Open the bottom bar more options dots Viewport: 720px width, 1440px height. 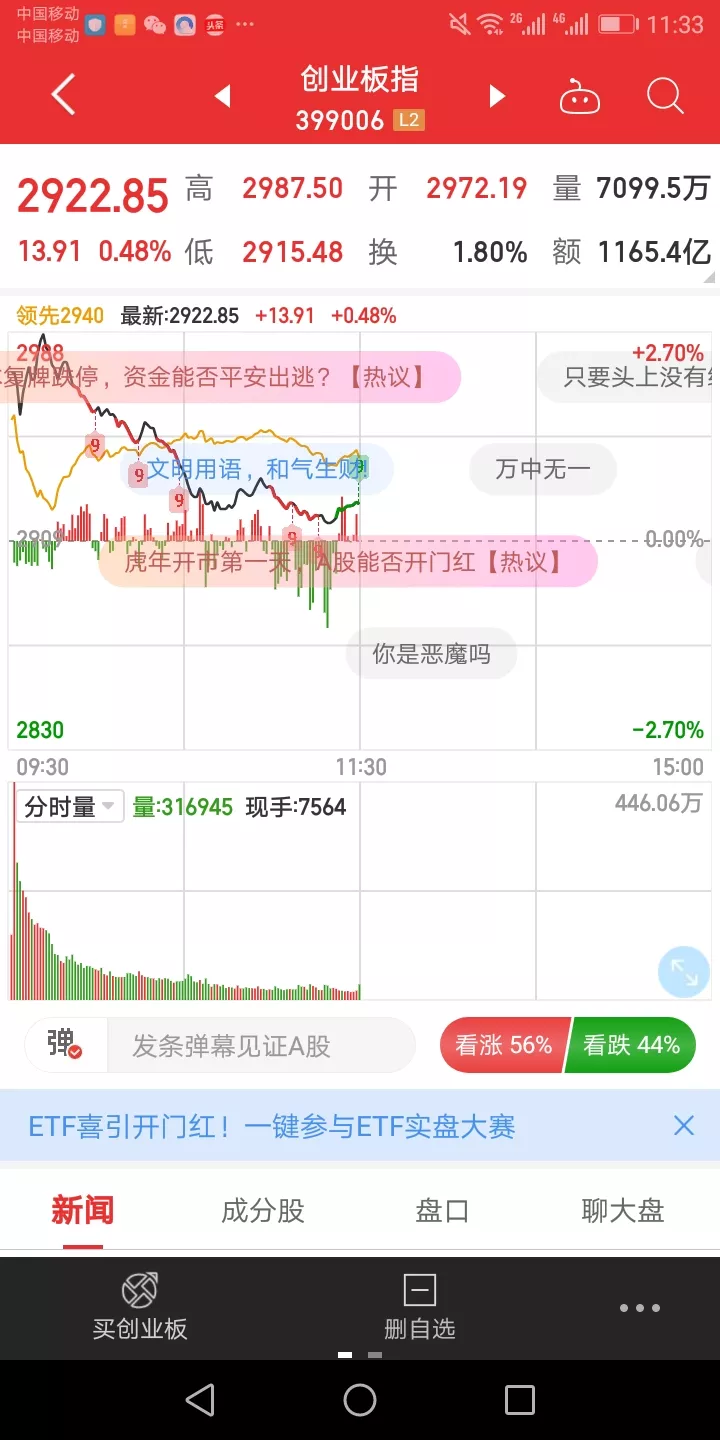[640, 1307]
